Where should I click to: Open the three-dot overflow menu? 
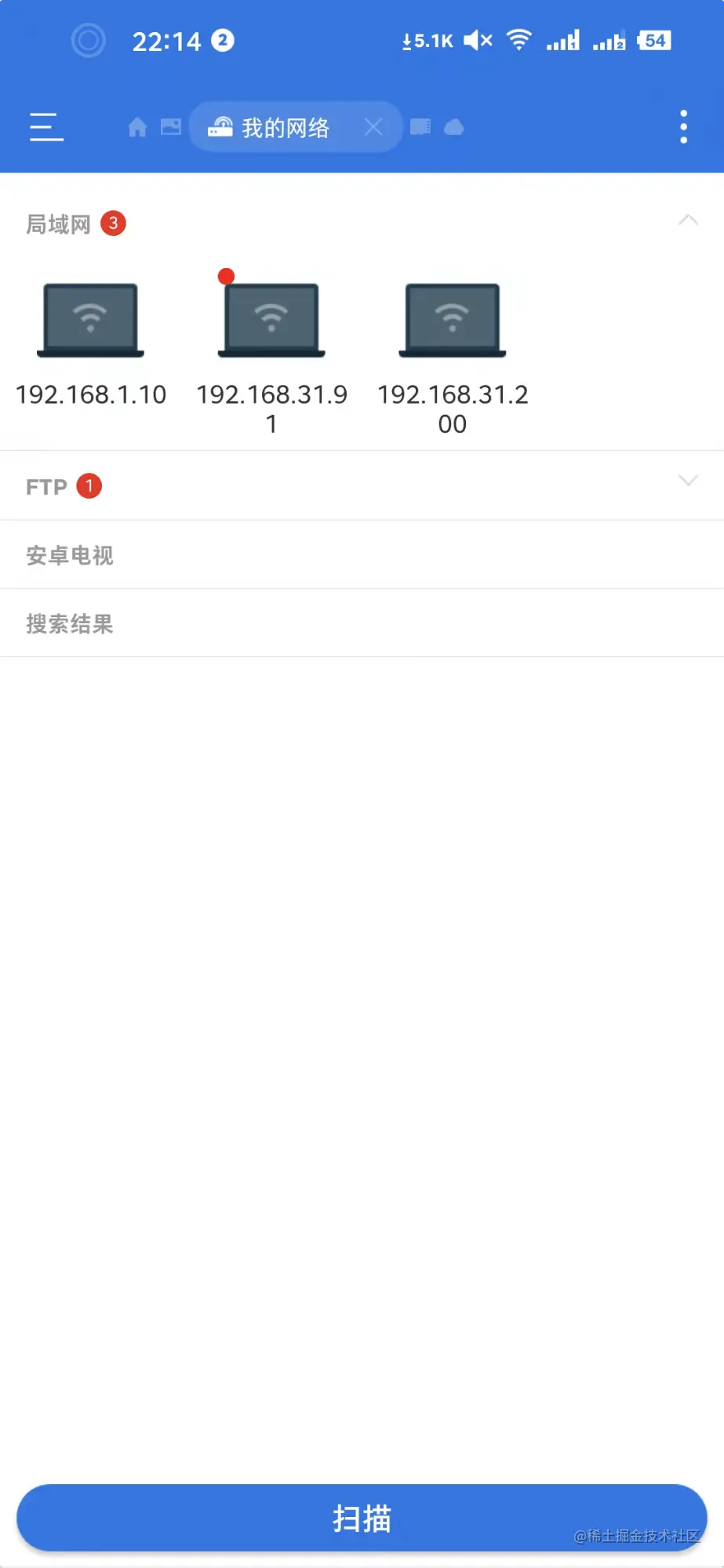coord(683,127)
